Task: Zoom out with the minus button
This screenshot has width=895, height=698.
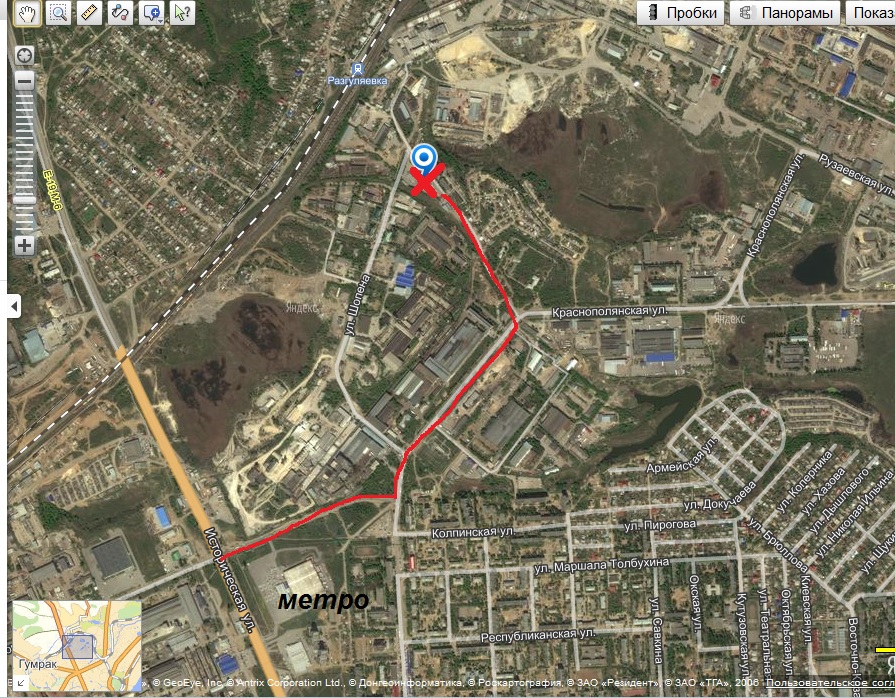Action: 25,82
